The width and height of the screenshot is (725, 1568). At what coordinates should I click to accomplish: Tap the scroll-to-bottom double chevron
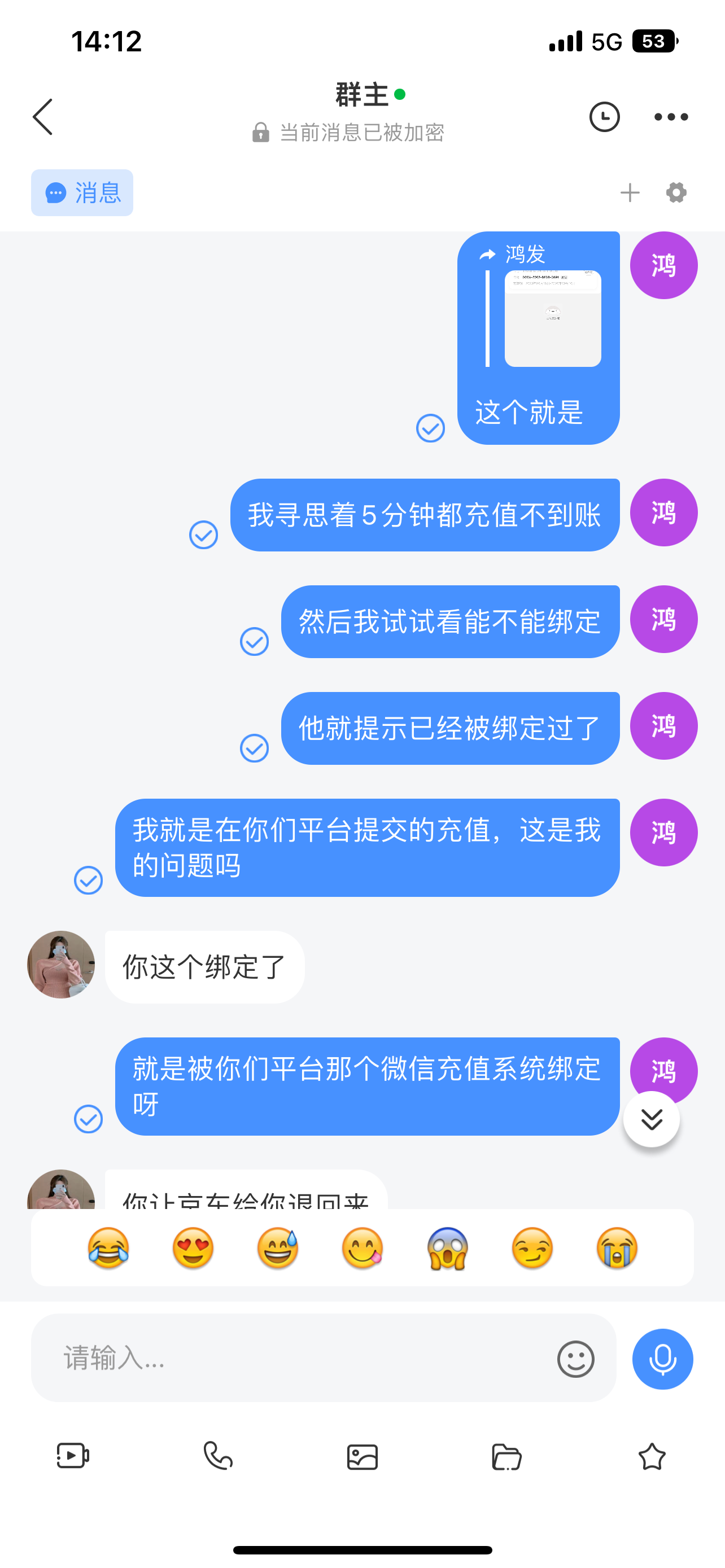[x=652, y=1119]
